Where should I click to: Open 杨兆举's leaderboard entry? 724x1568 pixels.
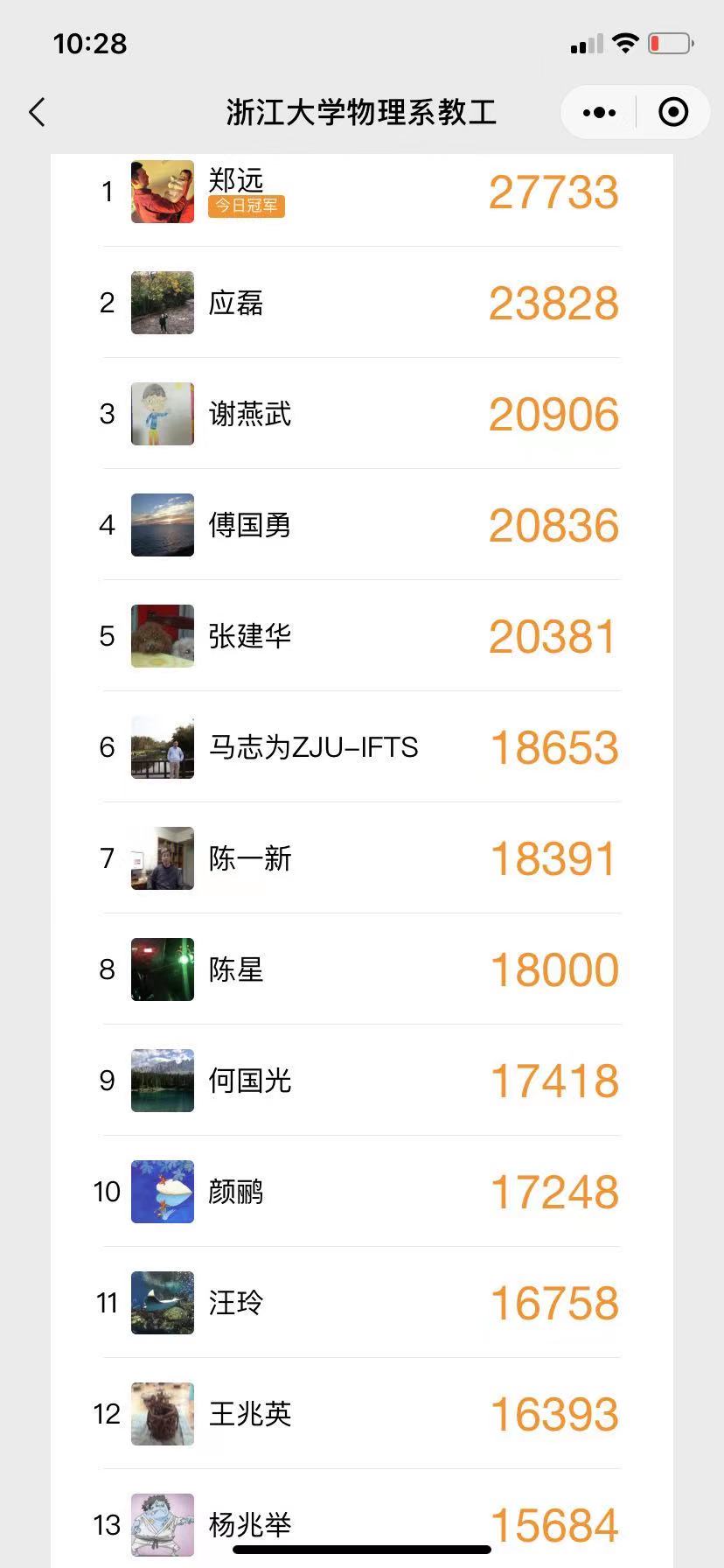361,1521
